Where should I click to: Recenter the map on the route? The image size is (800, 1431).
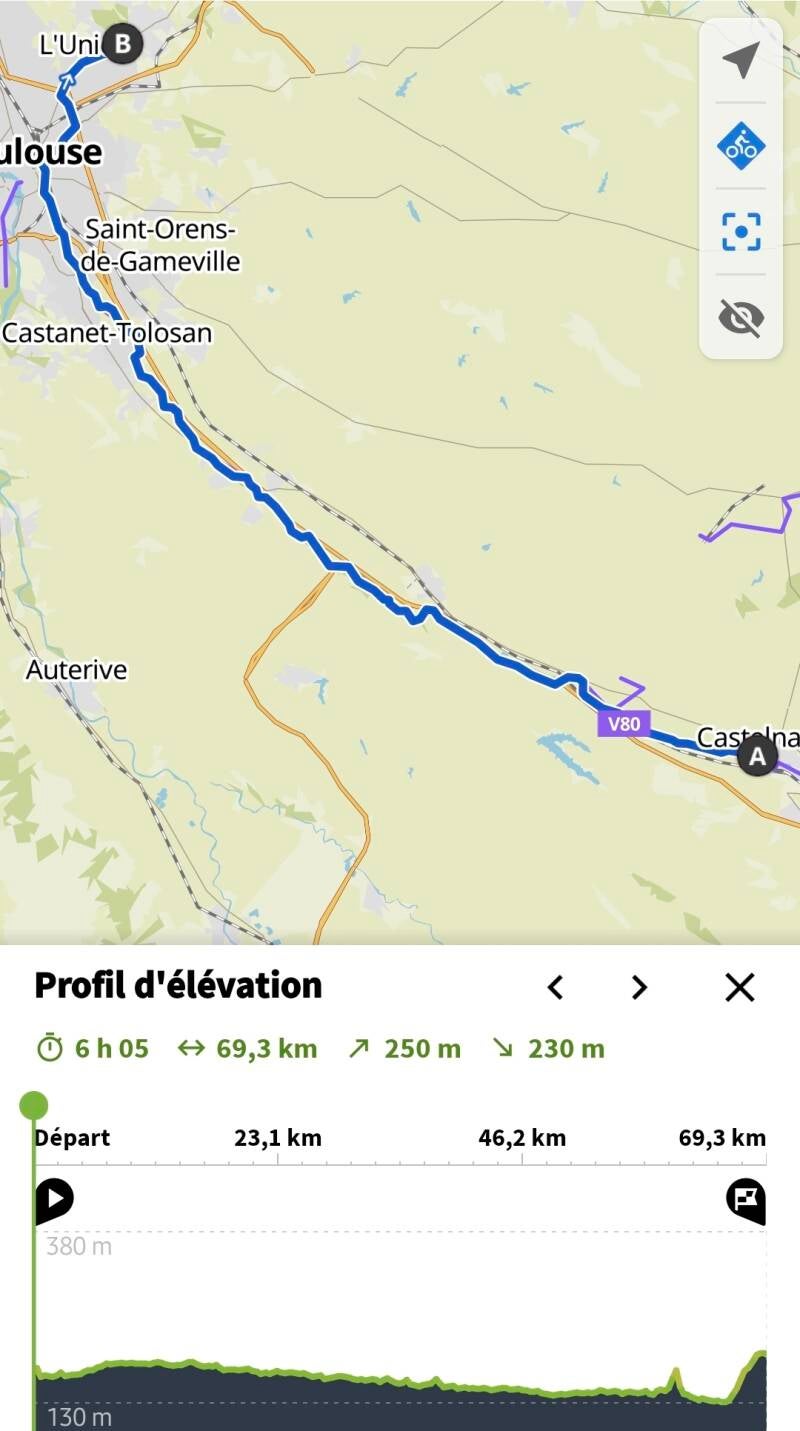tap(740, 232)
